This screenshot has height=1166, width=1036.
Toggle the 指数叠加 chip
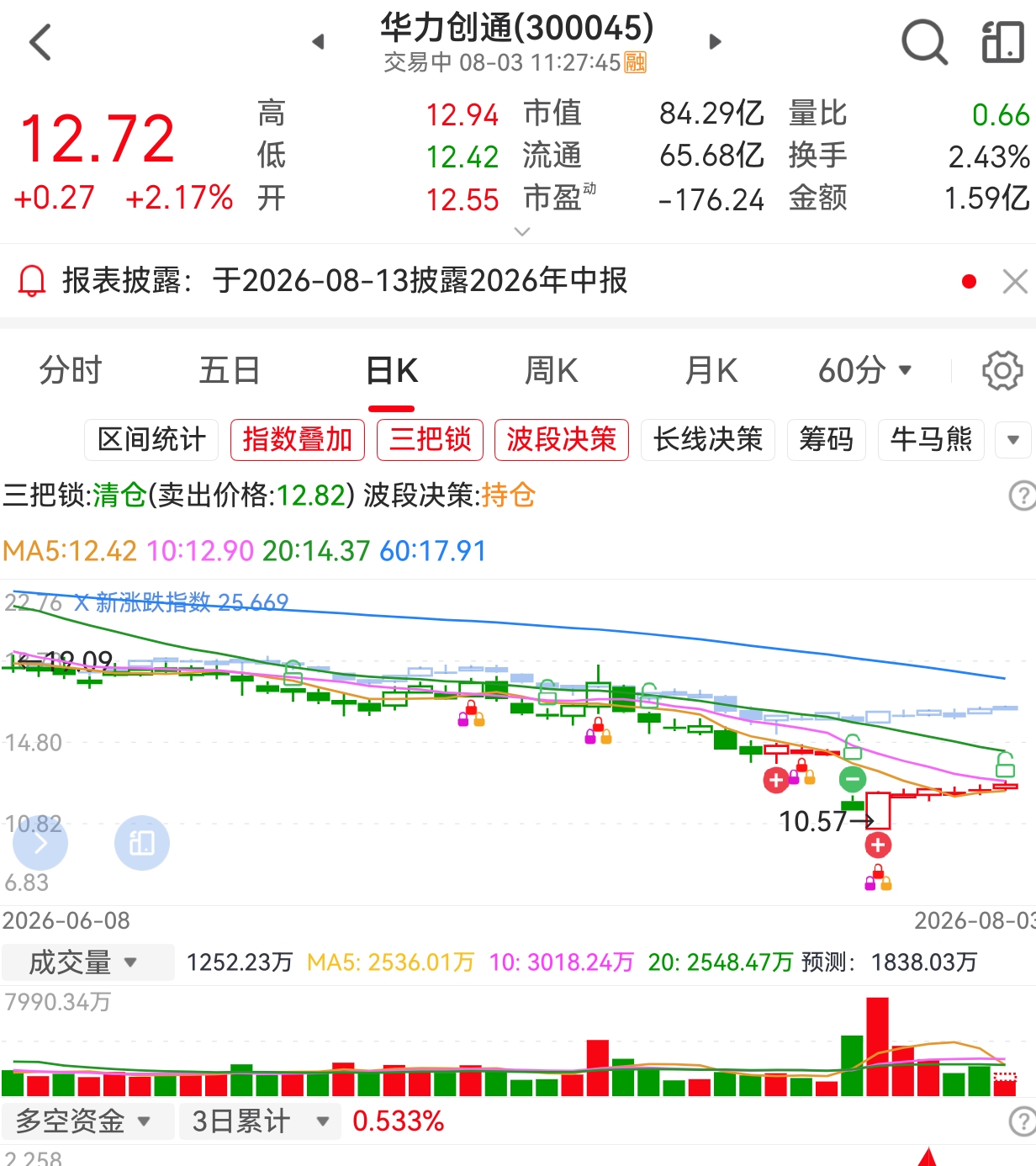tap(298, 439)
